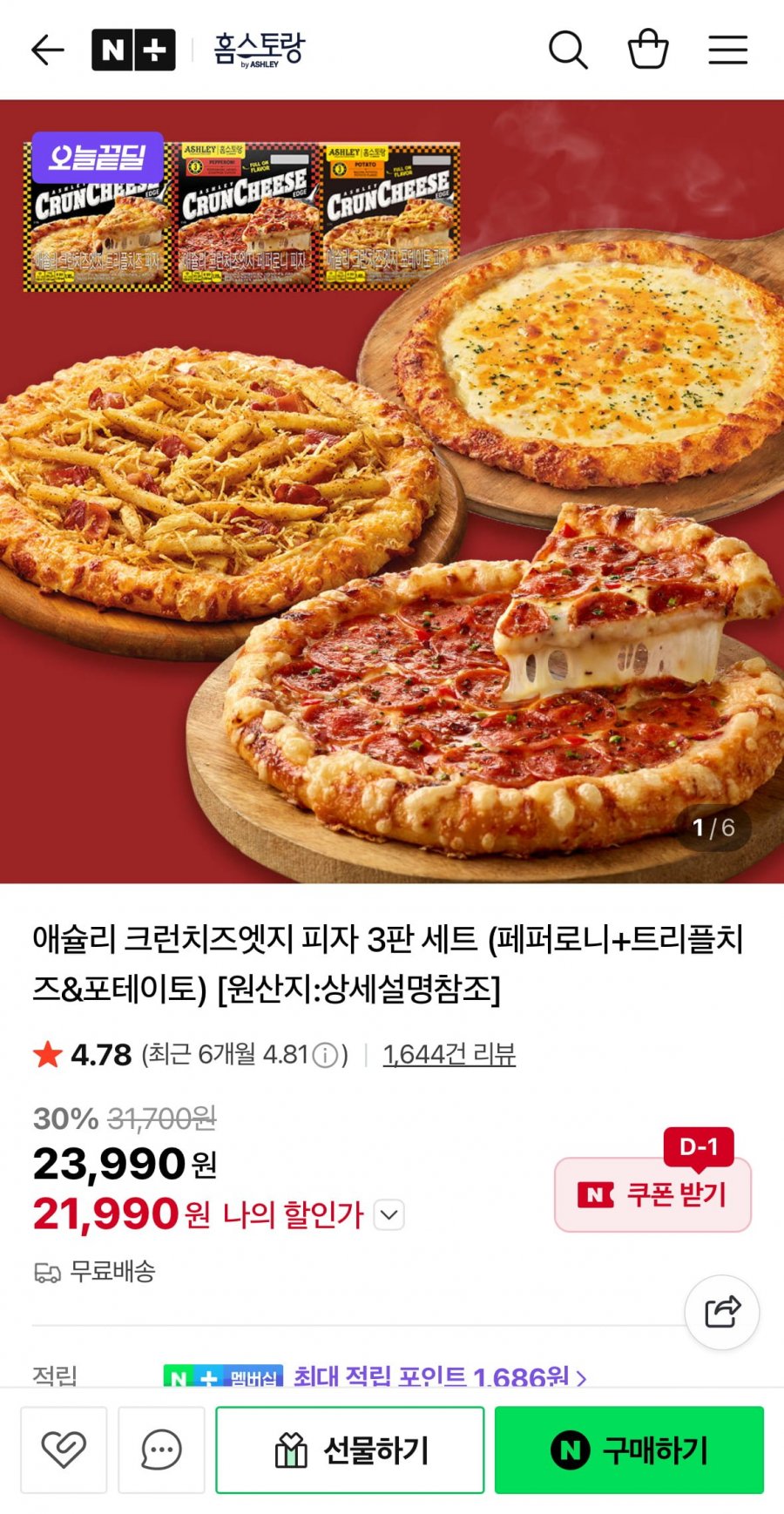Open the shopping basket
784x1514 pixels.
click(648, 50)
